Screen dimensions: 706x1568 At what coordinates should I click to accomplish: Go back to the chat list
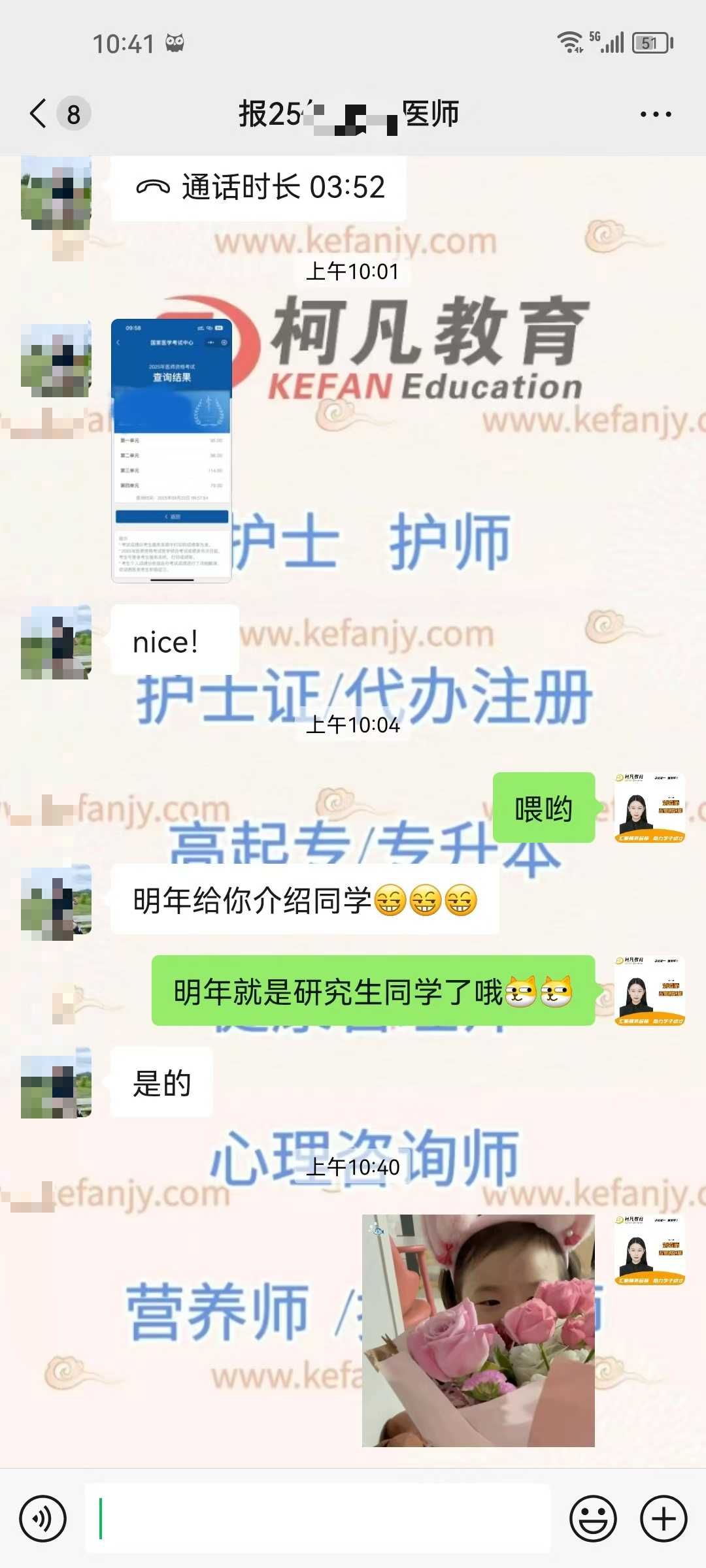pyautogui.click(x=39, y=114)
